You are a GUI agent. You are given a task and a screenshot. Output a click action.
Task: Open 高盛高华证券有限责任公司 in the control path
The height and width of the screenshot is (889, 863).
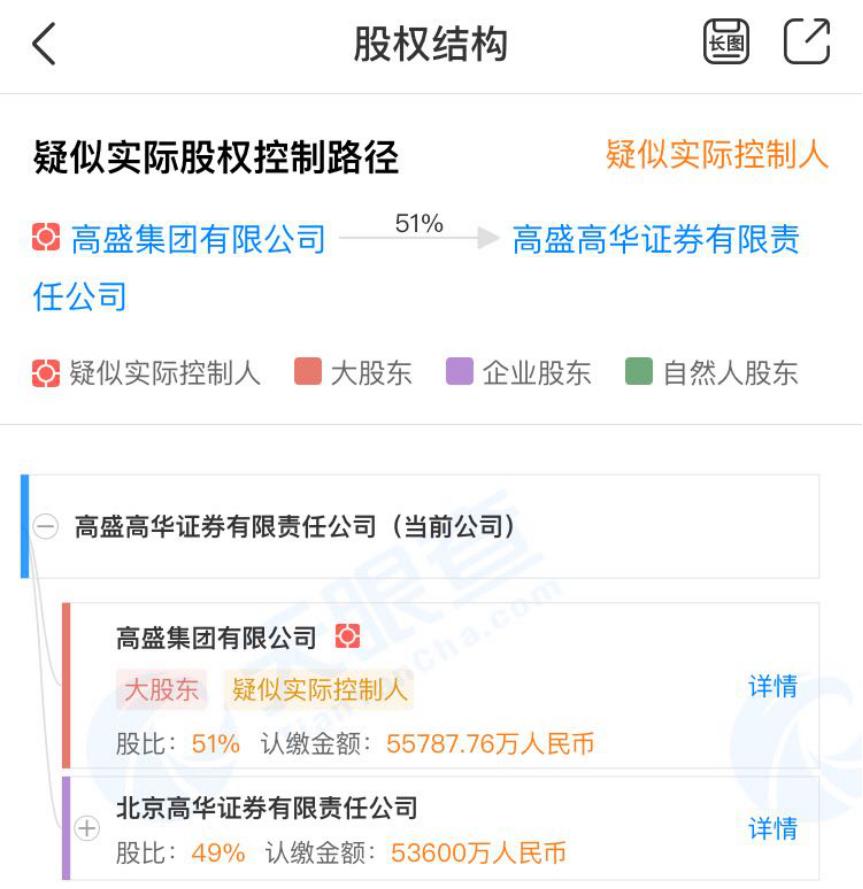(655, 240)
